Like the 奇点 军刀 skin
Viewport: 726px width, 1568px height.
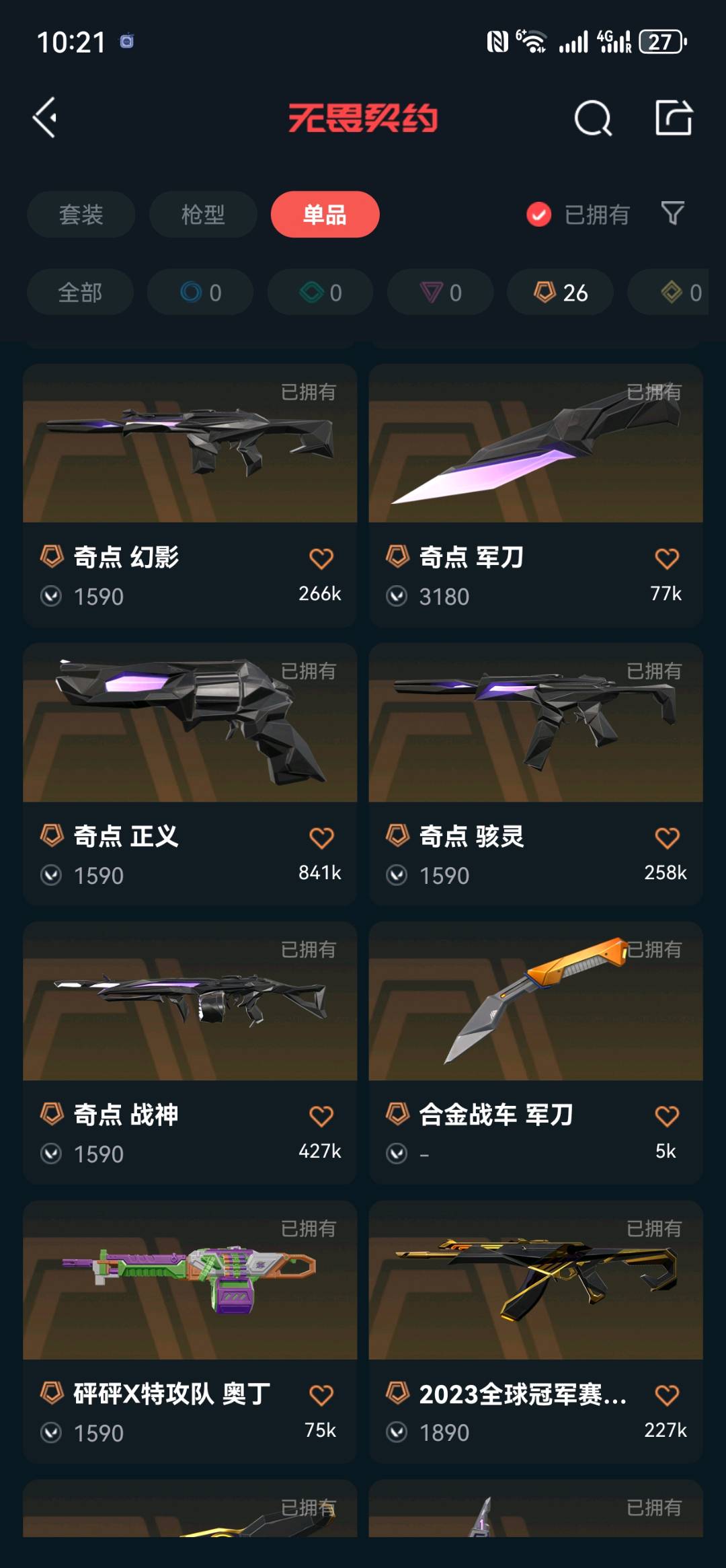coord(667,558)
